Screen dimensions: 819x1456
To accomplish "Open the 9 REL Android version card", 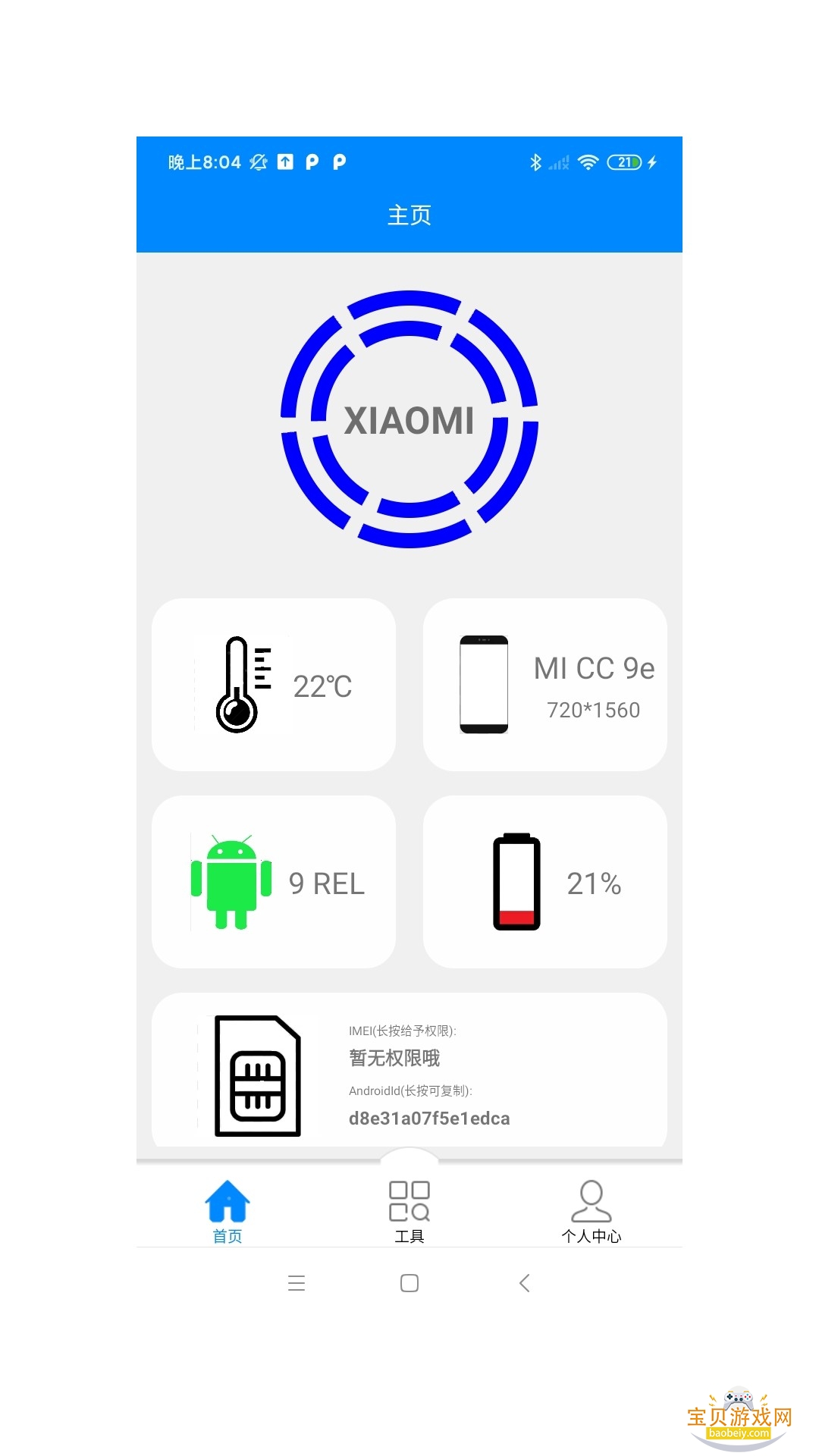I will coord(274,882).
